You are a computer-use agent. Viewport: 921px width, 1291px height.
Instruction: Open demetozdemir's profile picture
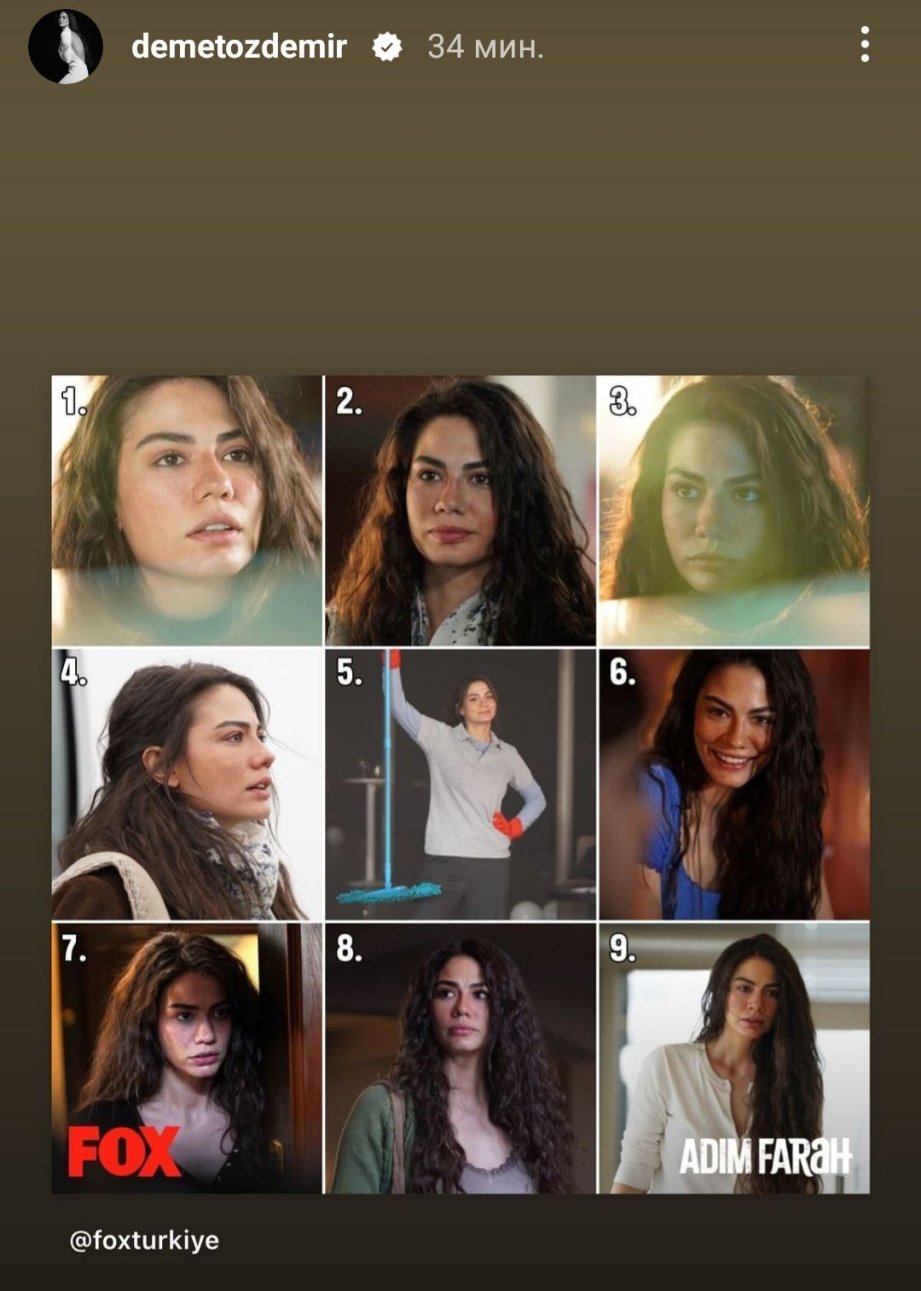65,47
